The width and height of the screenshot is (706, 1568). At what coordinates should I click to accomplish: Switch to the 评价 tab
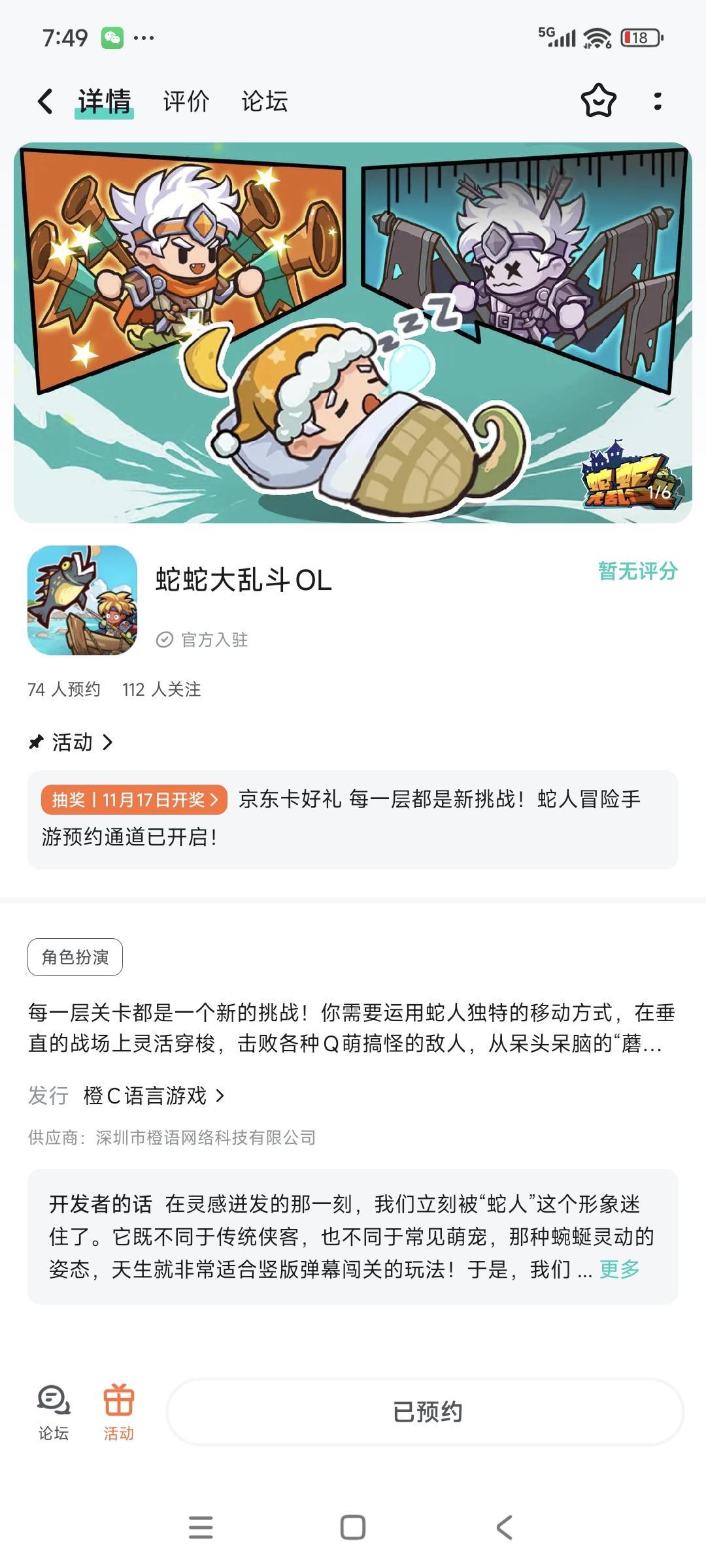pos(185,101)
